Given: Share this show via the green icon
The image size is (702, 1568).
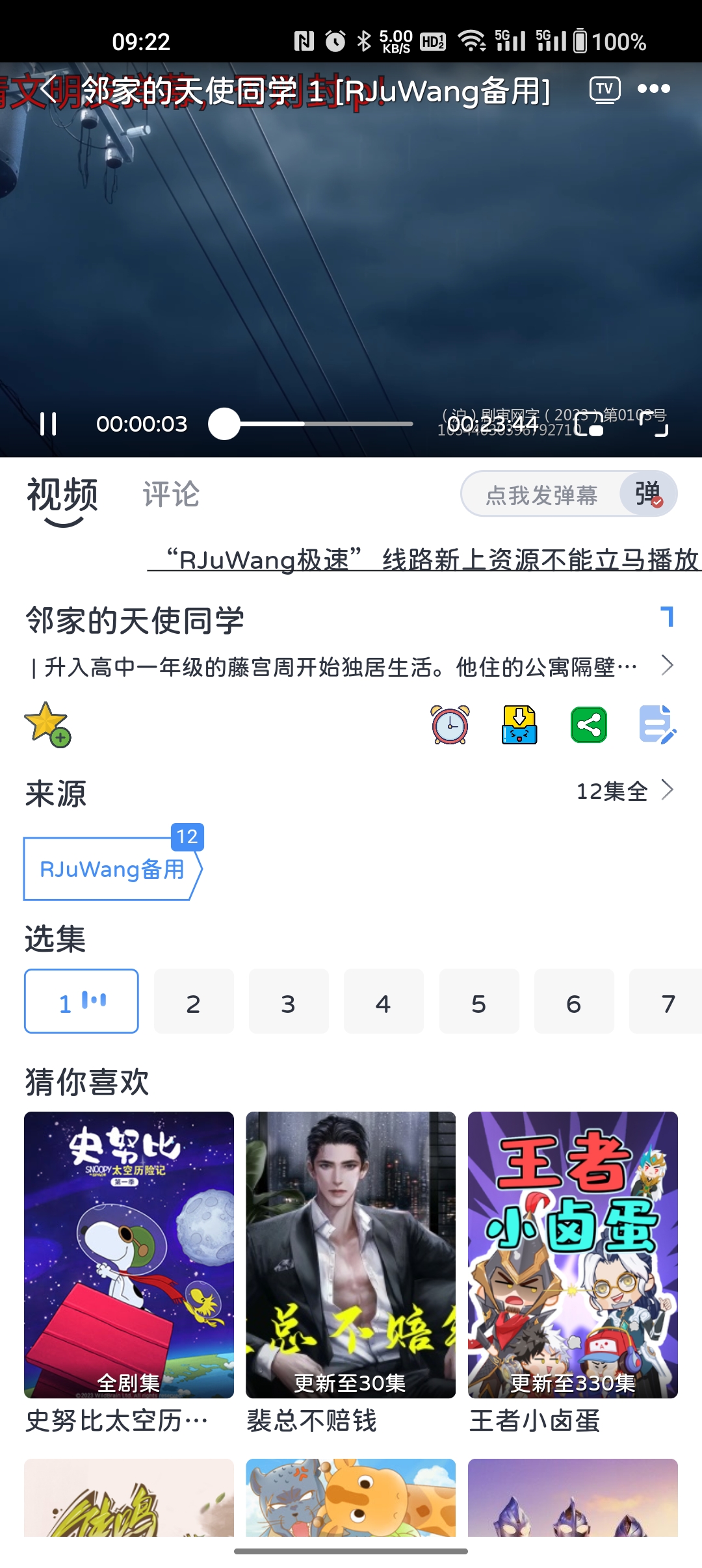Looking at the screenshot, I should [589, 724].
